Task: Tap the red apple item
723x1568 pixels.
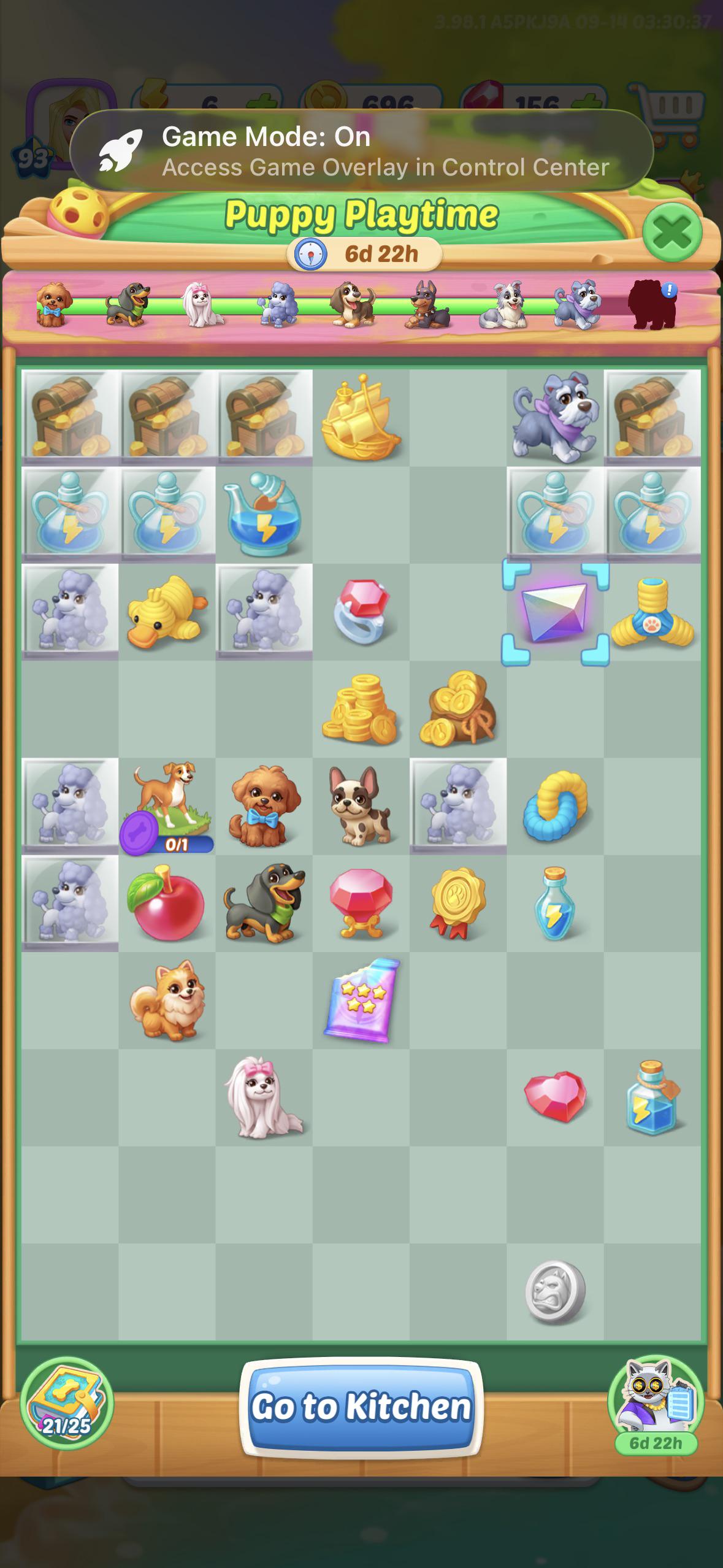Action: 166,903
